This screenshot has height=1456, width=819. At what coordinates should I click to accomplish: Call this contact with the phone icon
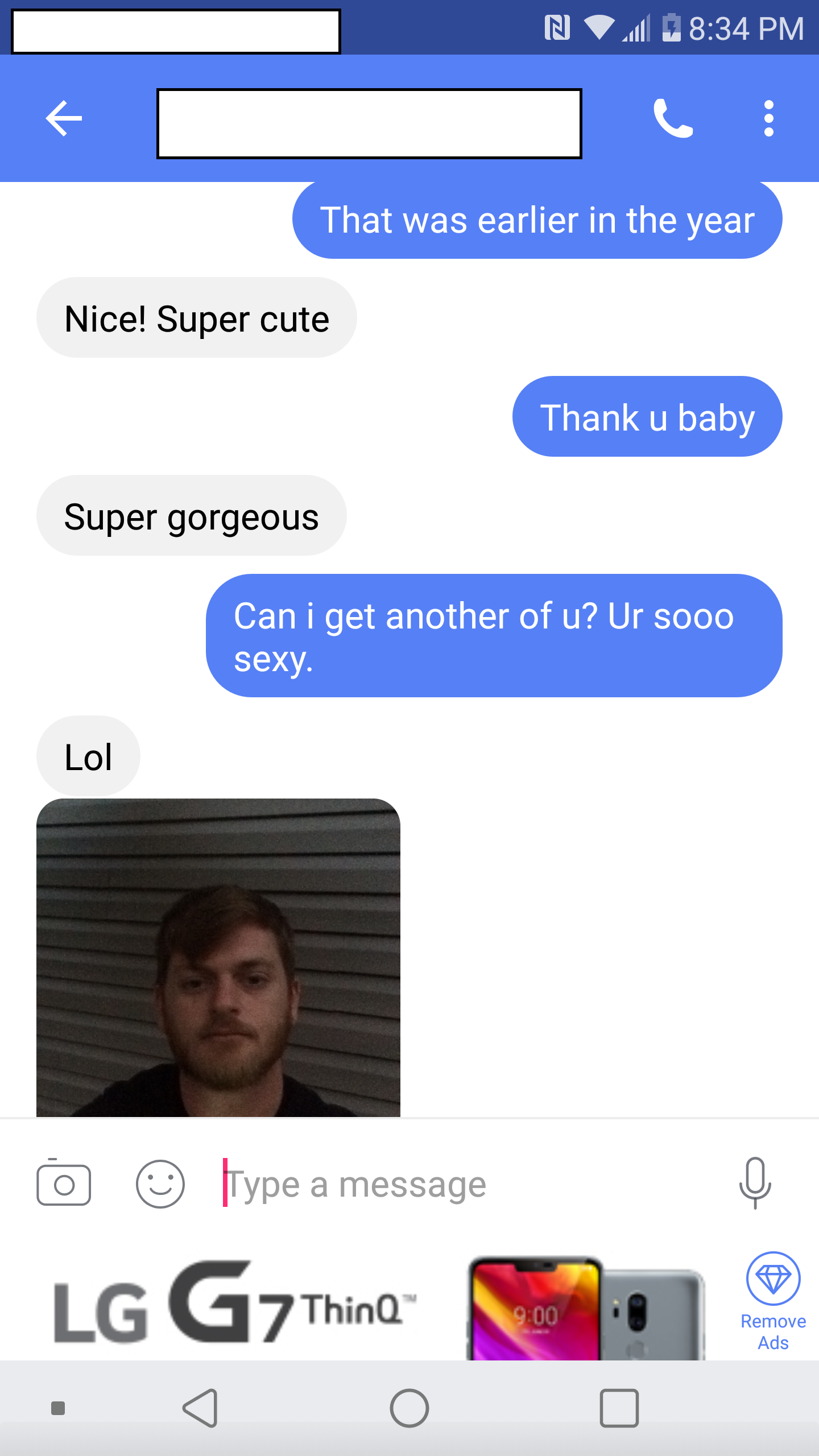(673, 118)
